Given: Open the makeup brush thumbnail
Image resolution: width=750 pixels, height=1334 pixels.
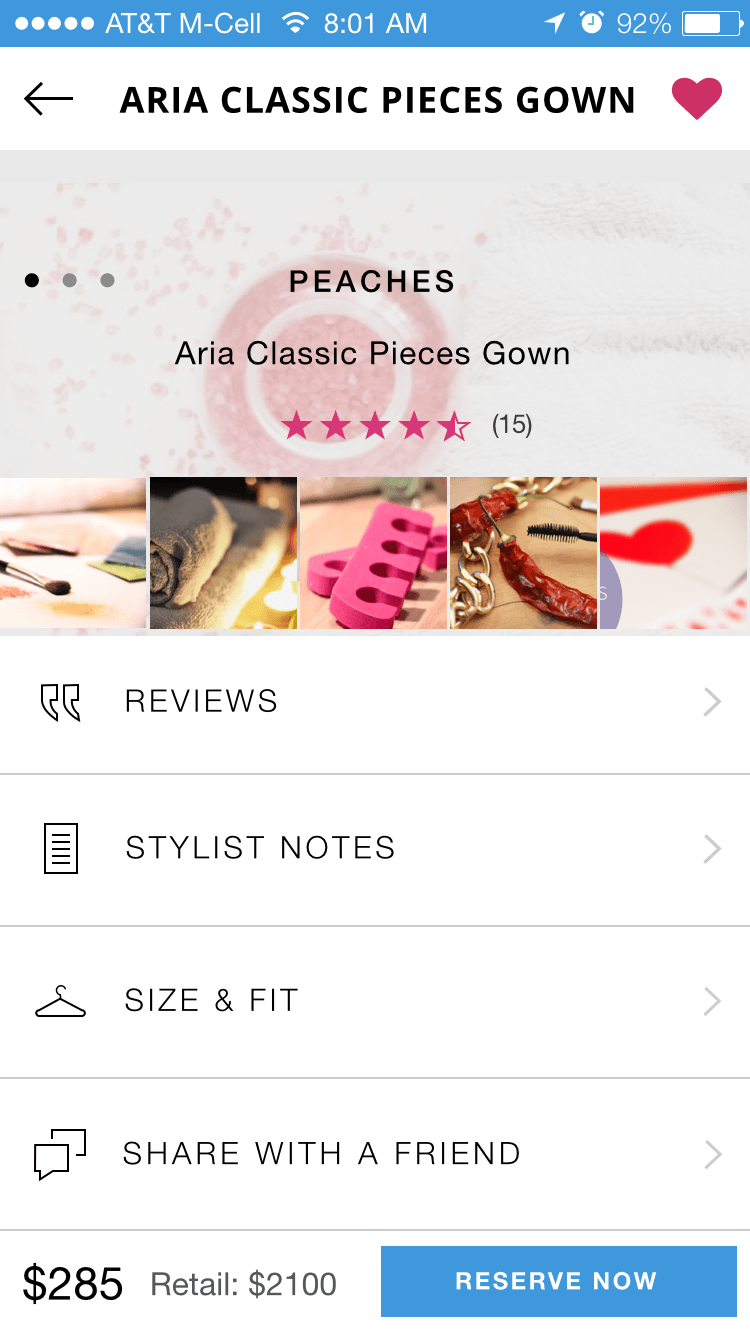Looking at the screenshot, I should click(x=73, y=553).
